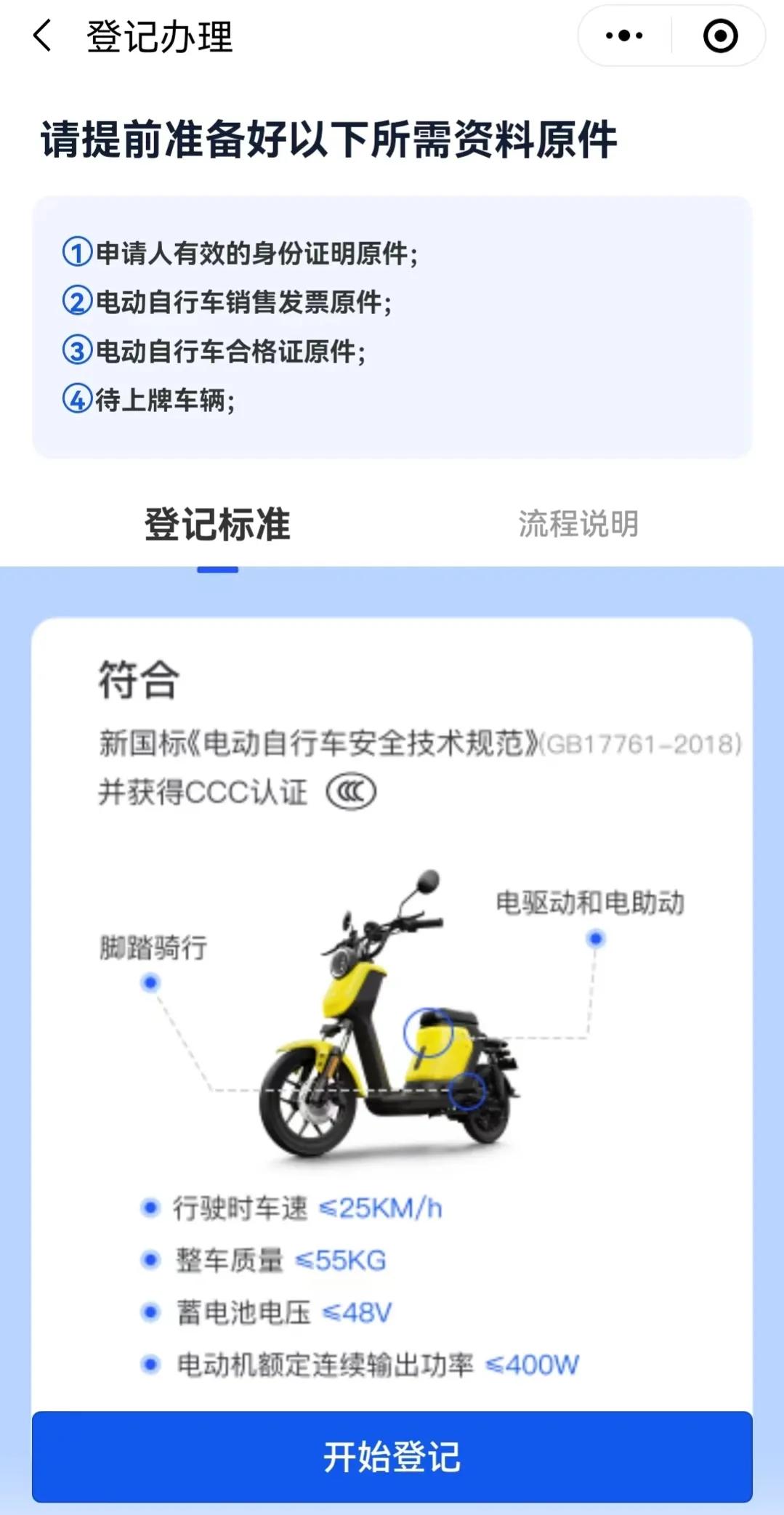
Task: Tap the bullet beside 整车质量 ≤55KG
Action: pos(149,1259)
